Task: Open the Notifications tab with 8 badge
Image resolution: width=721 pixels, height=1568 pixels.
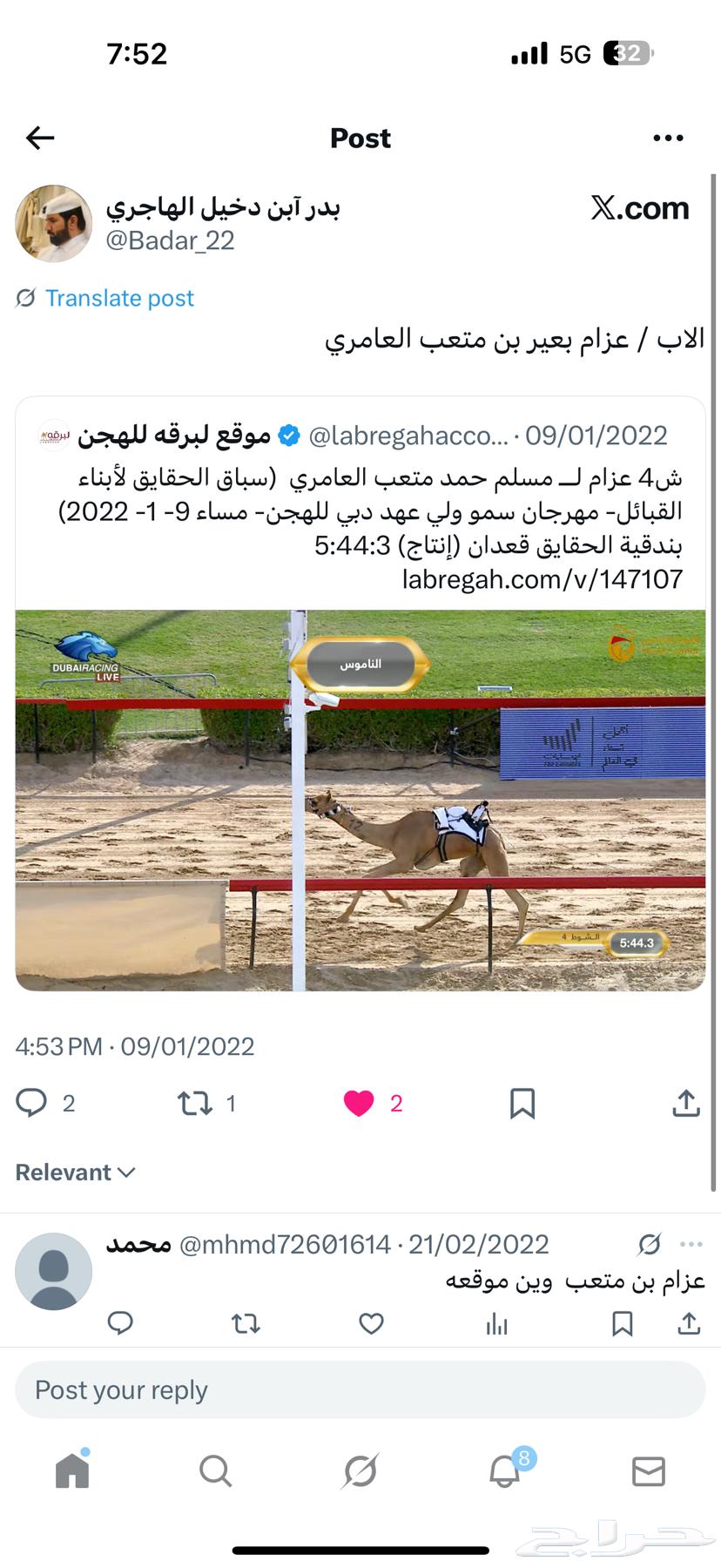Action: click(505, 1471)
